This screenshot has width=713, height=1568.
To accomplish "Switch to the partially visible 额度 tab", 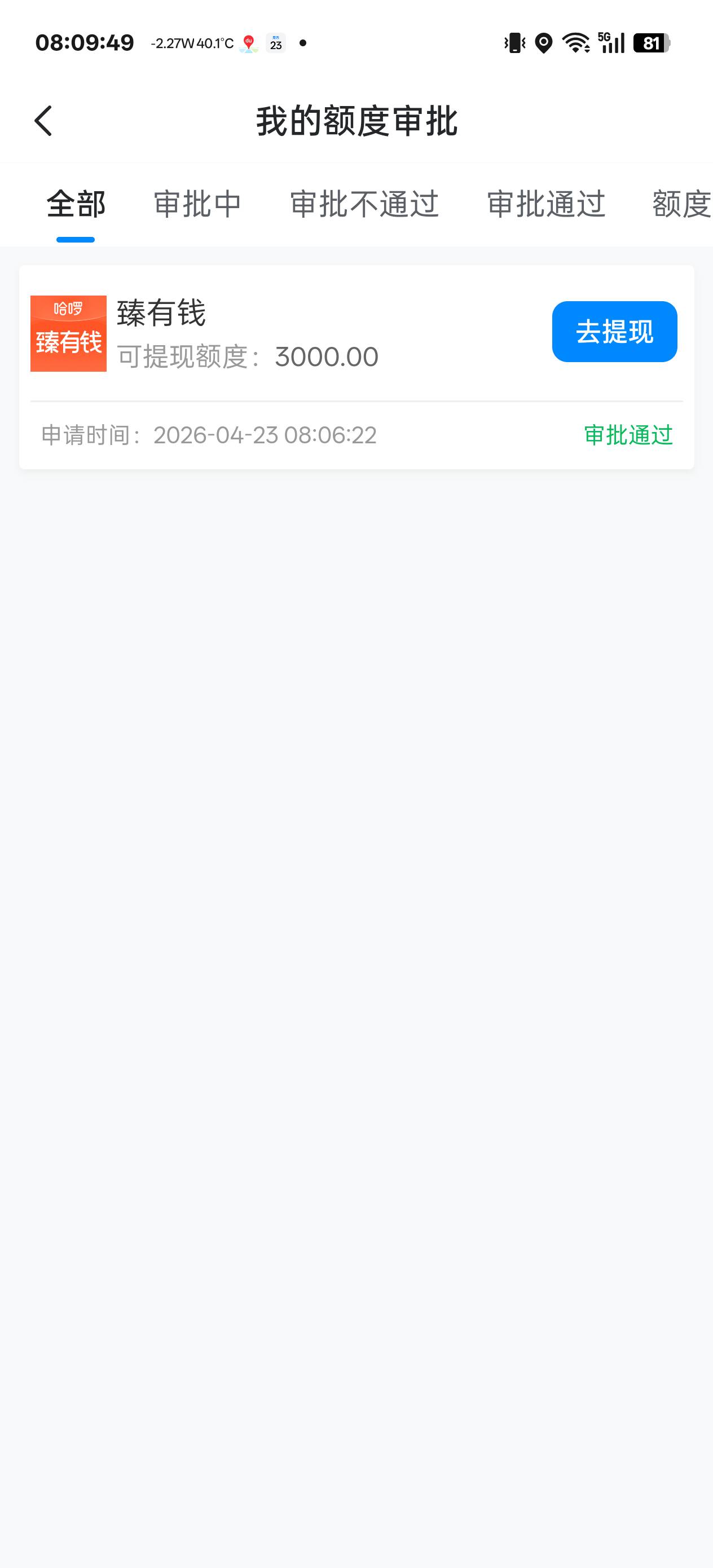I will (682, 204).
